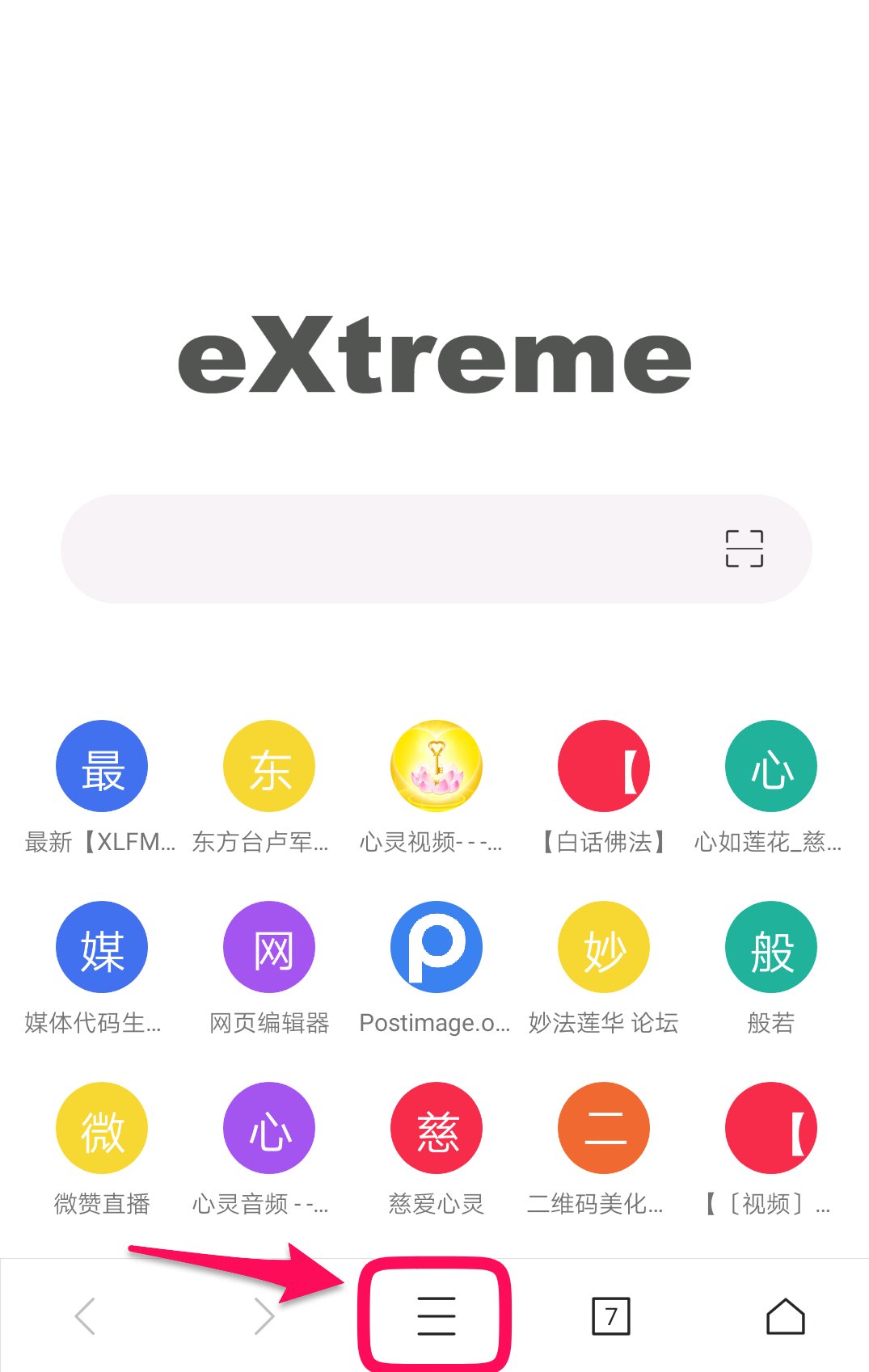Image resolution: width=869 pixels, height=1372 pixels.
Task: Open the tabs switcher showing 7
Action: coord(610,1316)
